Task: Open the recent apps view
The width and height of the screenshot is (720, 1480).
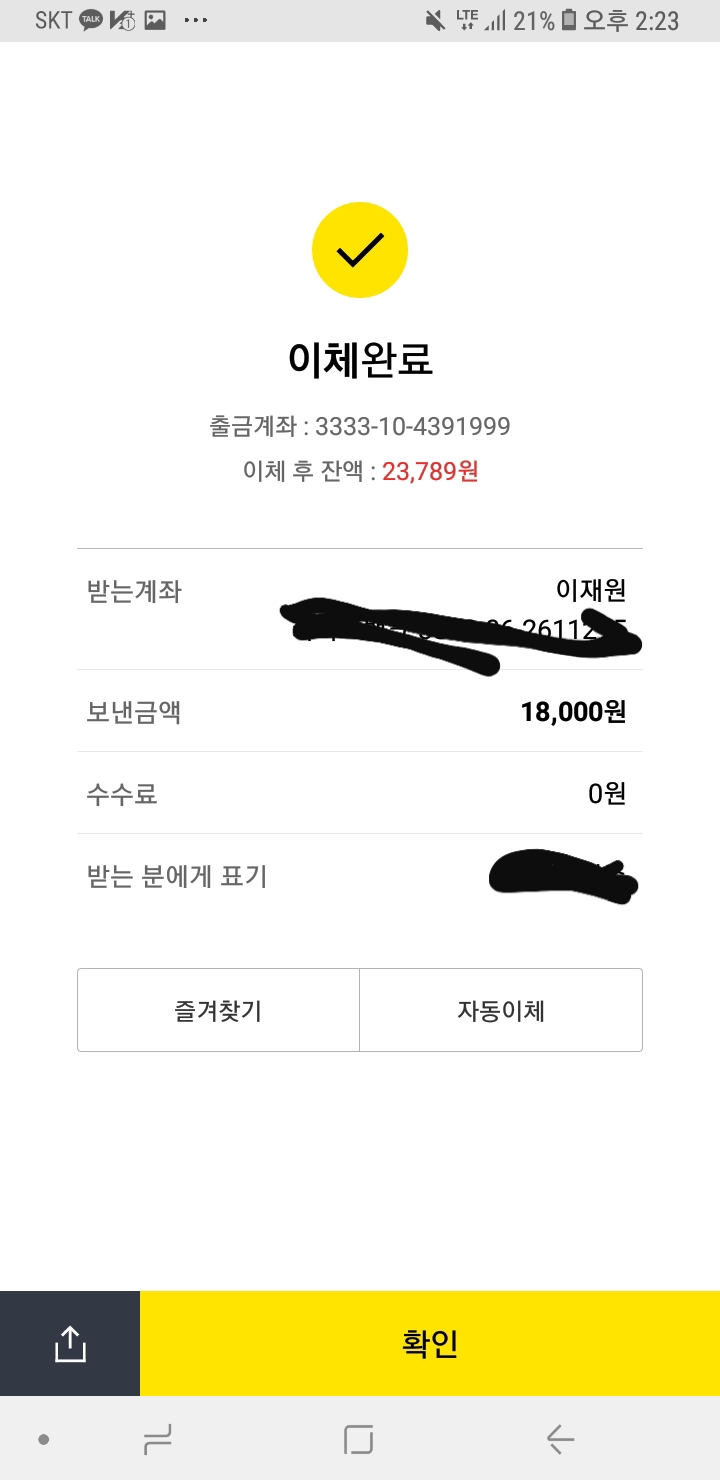Action: 157,1440
